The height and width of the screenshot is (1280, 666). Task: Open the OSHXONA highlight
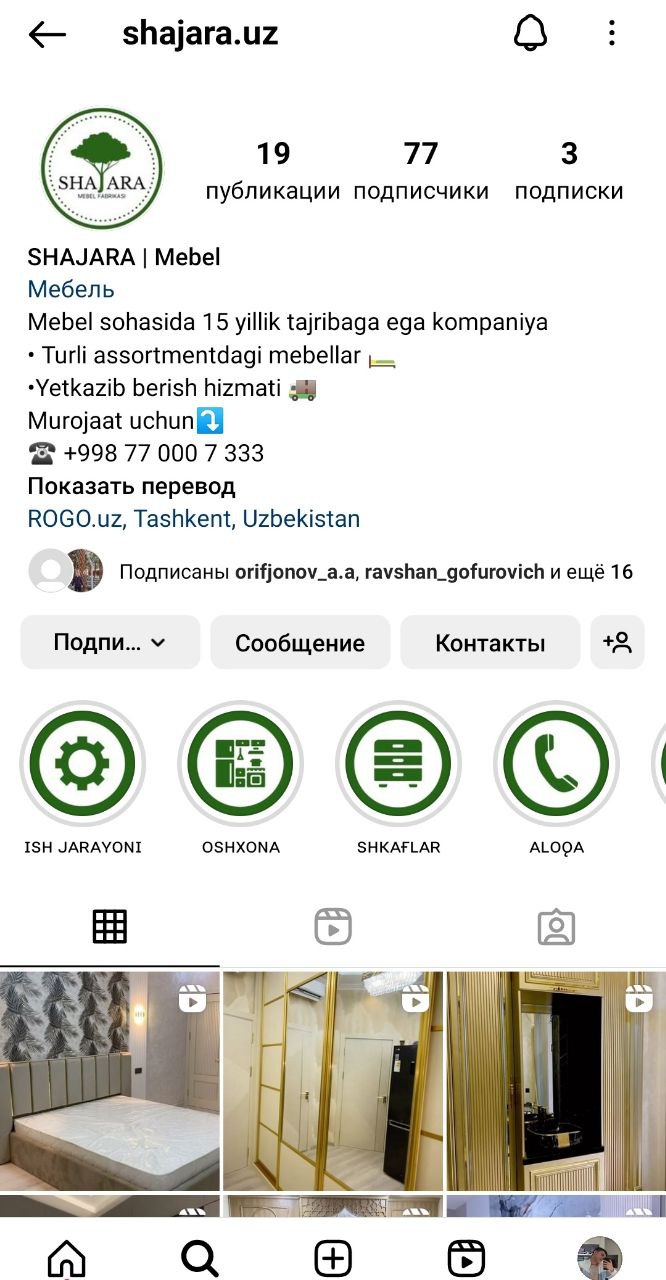tap(240, 765)
